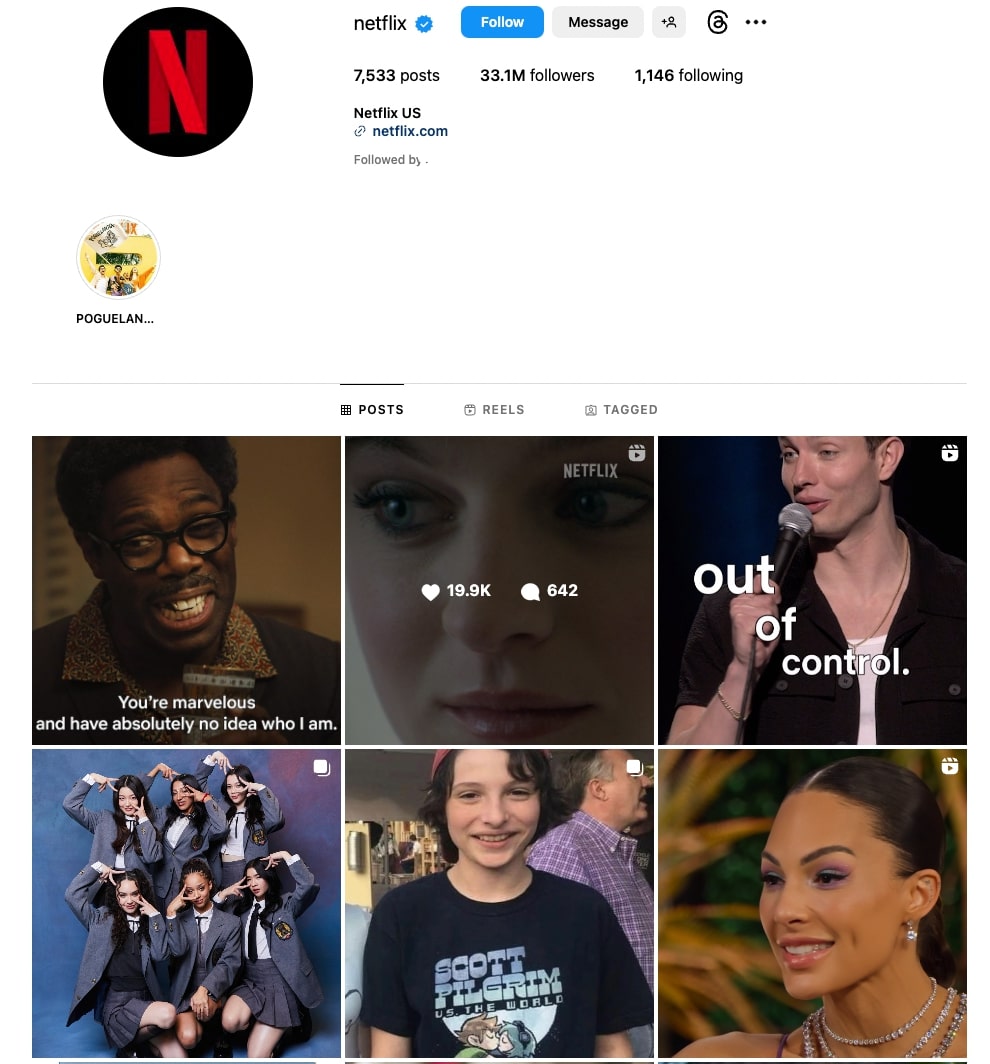Open the netflix.com link

[x=409, y=131]
